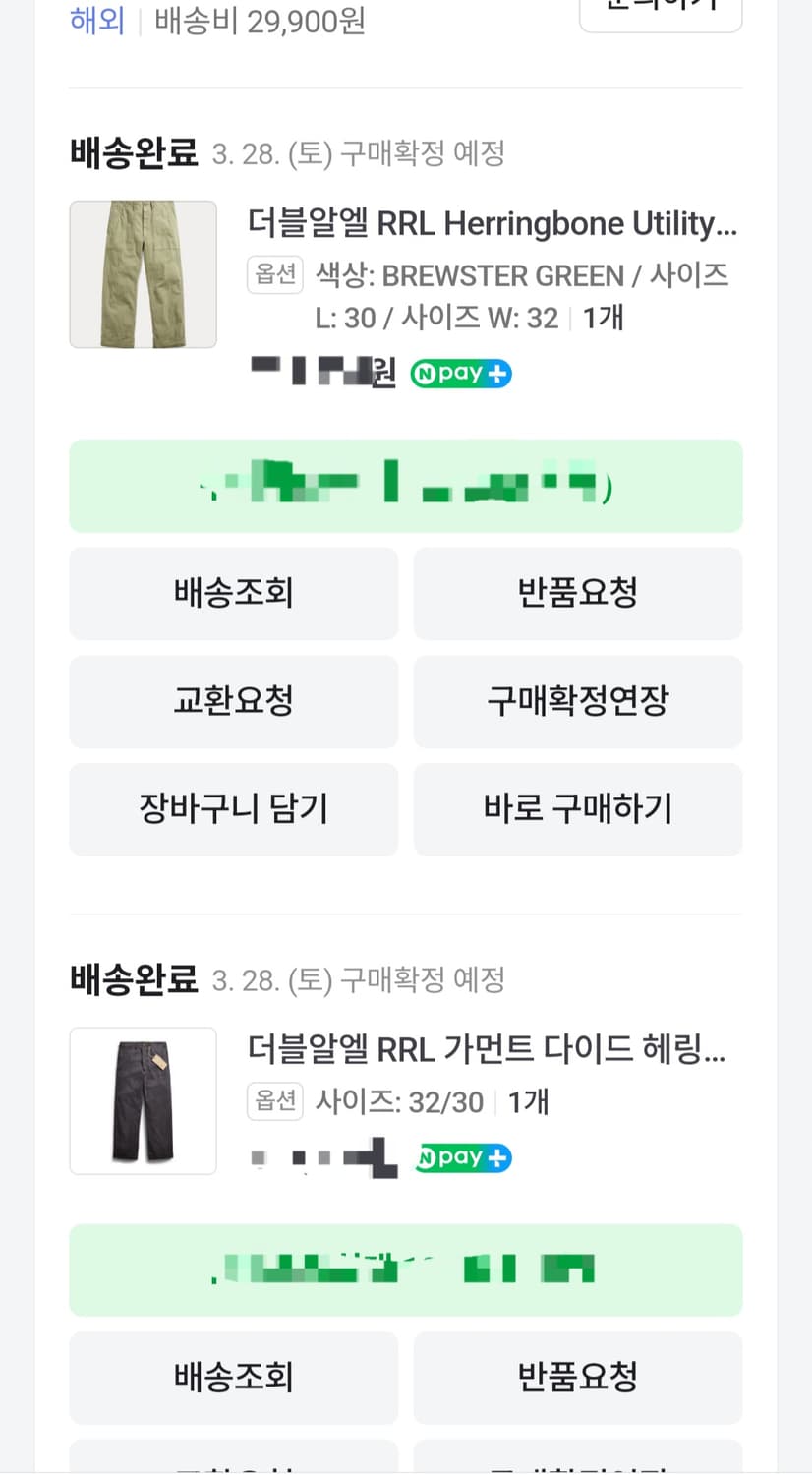Click 바로 구매하기 to buy immediately
This screenshot has width=812, height=1475.
(x=577, y=808)
